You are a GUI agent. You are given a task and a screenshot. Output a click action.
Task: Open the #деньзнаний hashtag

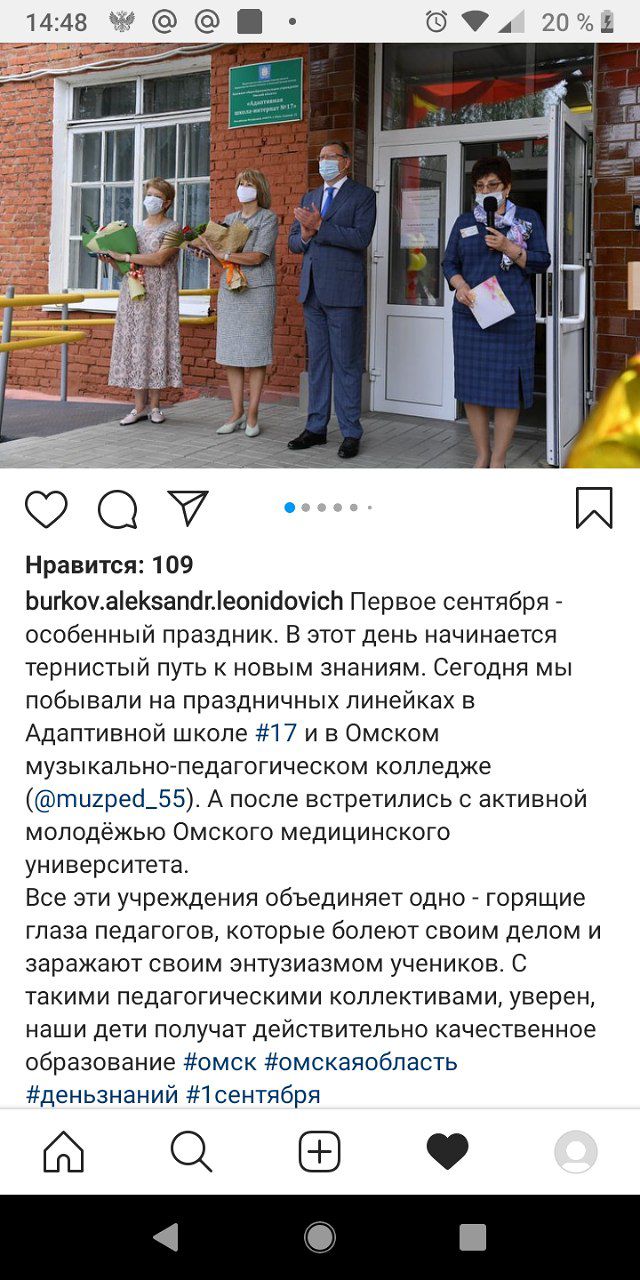(102, 1094)
